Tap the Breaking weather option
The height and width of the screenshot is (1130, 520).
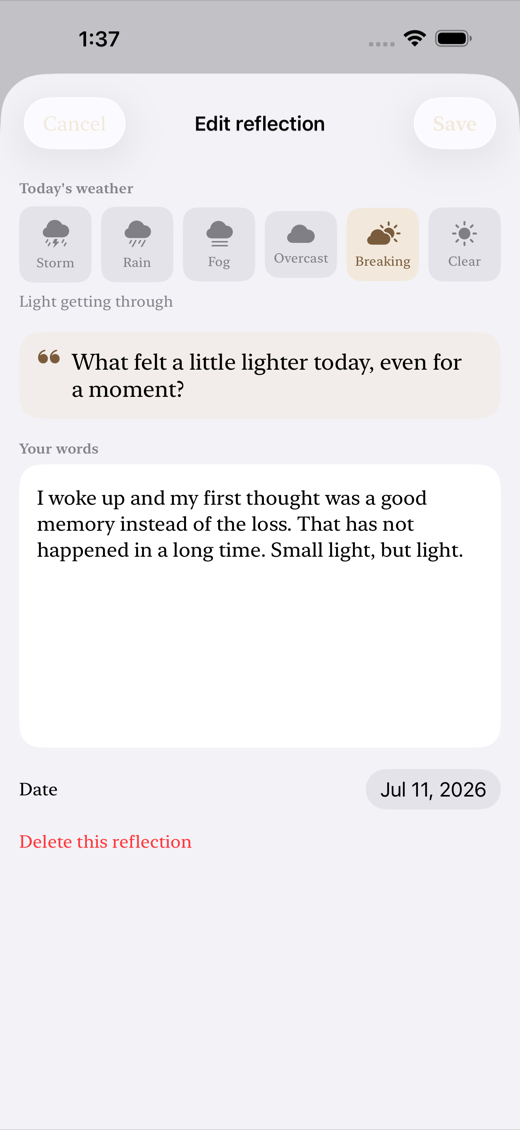coord(382,244)
